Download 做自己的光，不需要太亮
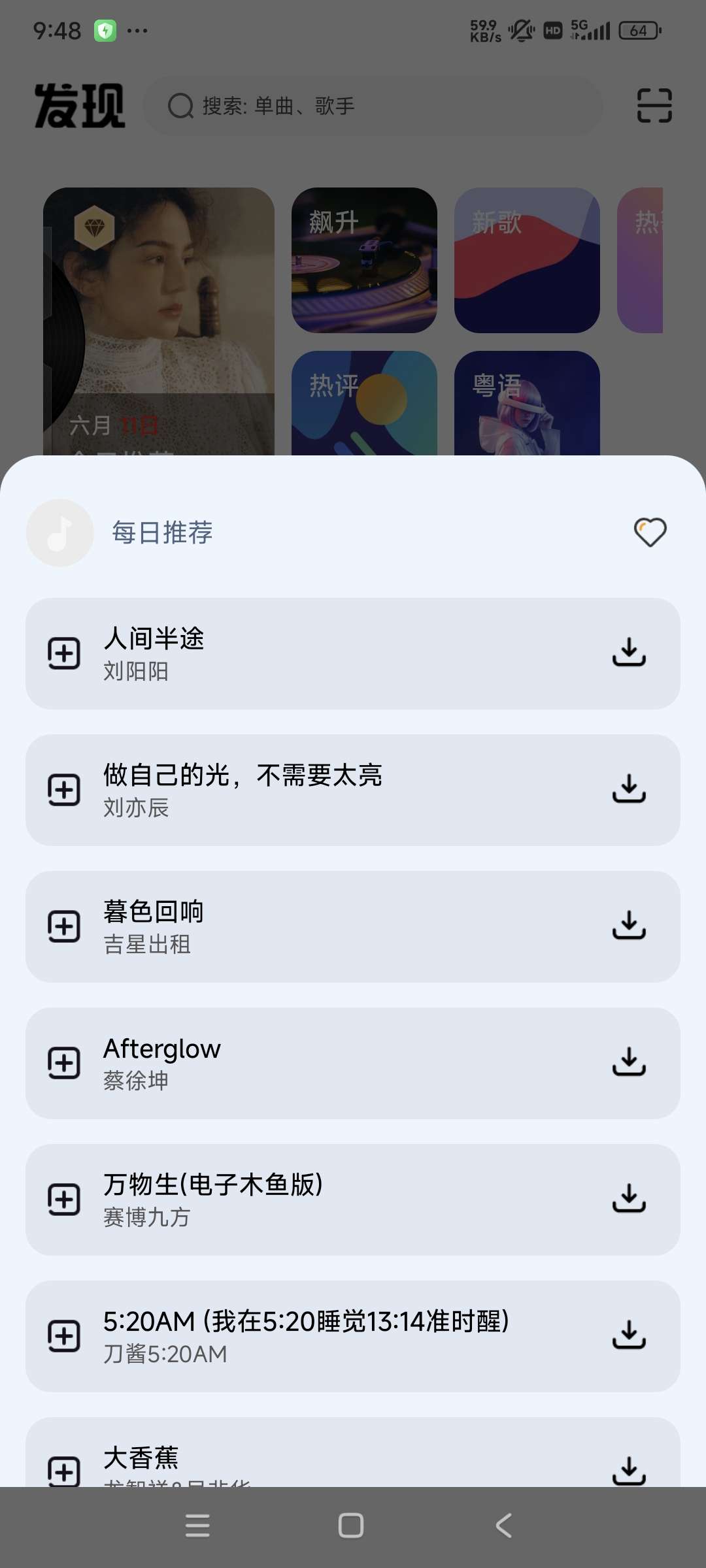706x1568 pixels. click(629, 789)
